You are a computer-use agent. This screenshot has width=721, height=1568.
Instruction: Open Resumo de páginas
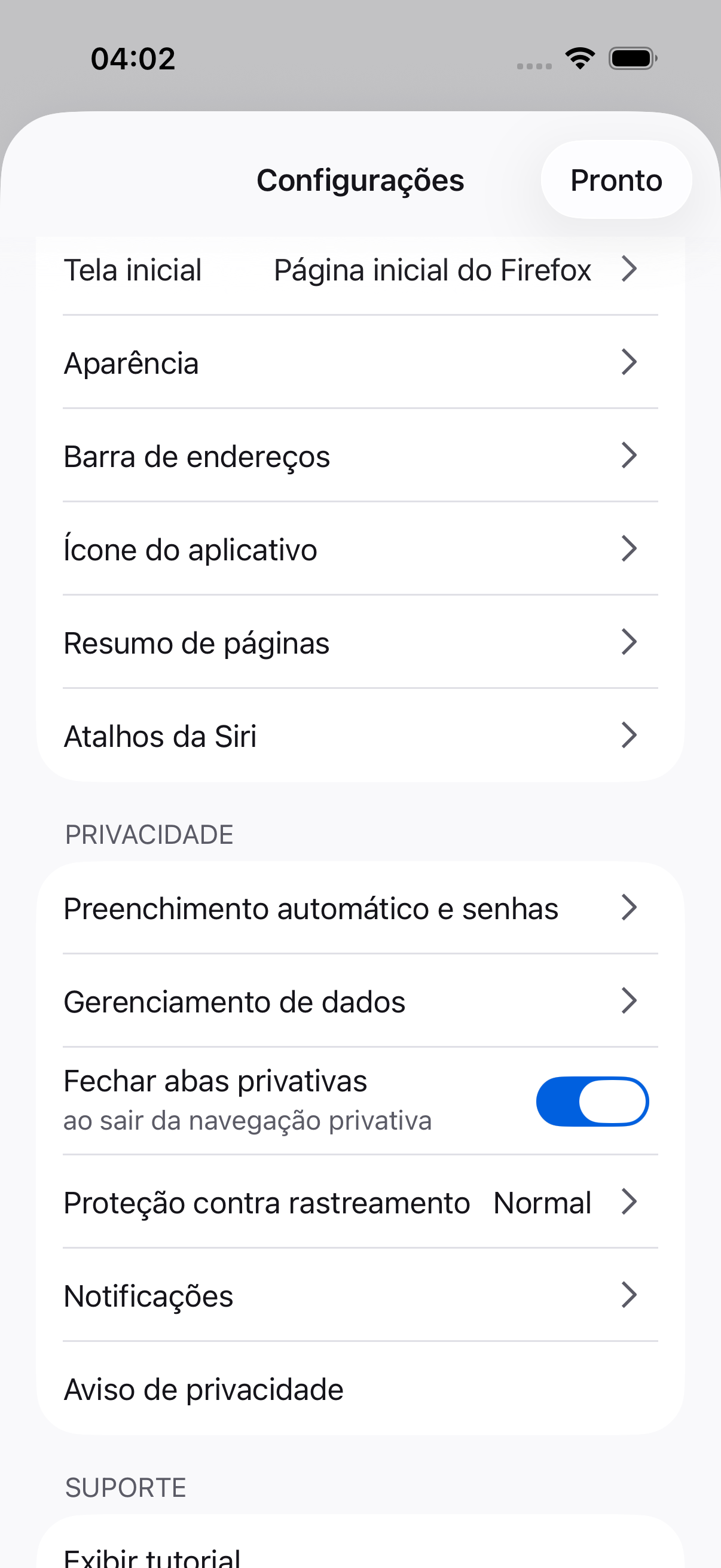point(360,643)
